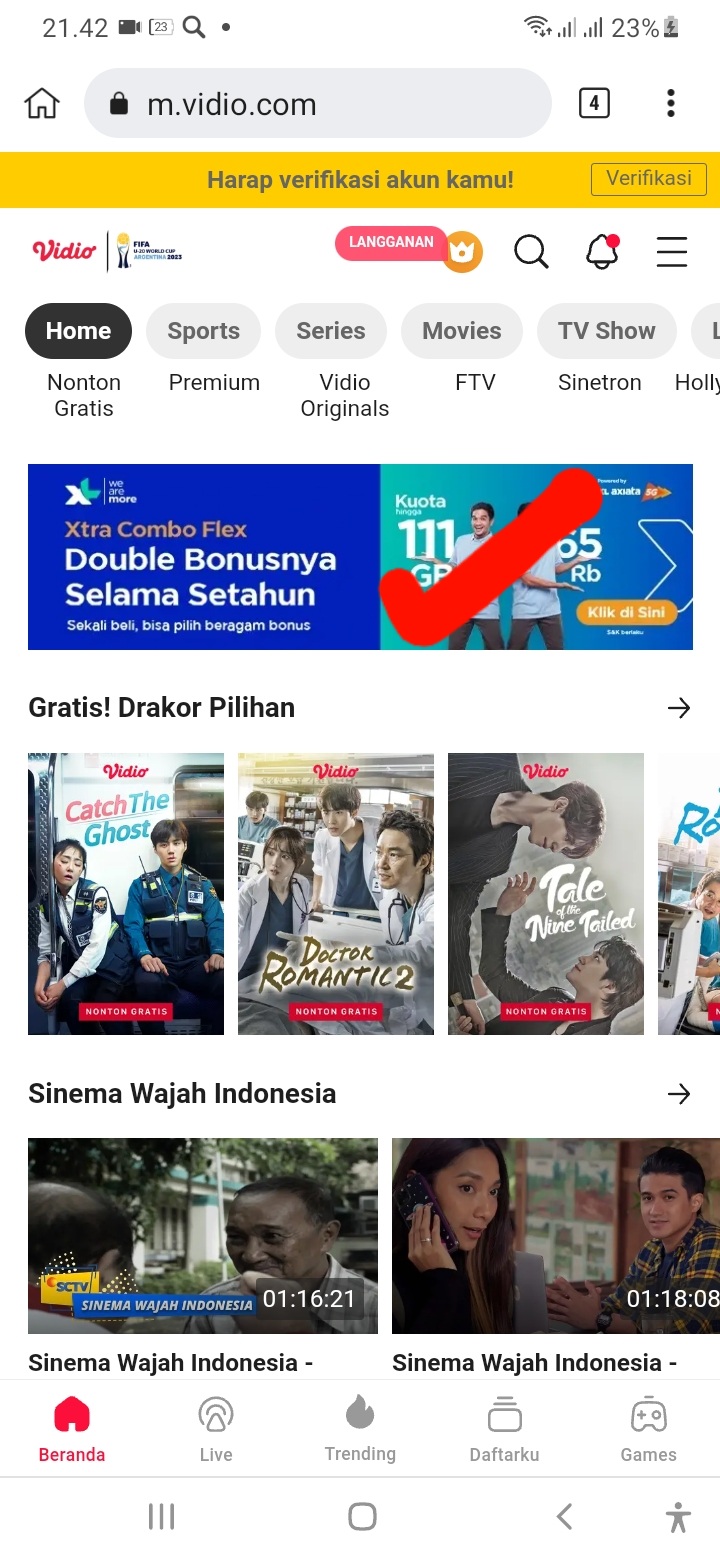Open the Vidio search icon
Screen dimensions: 720x1560
pos(531,252)
